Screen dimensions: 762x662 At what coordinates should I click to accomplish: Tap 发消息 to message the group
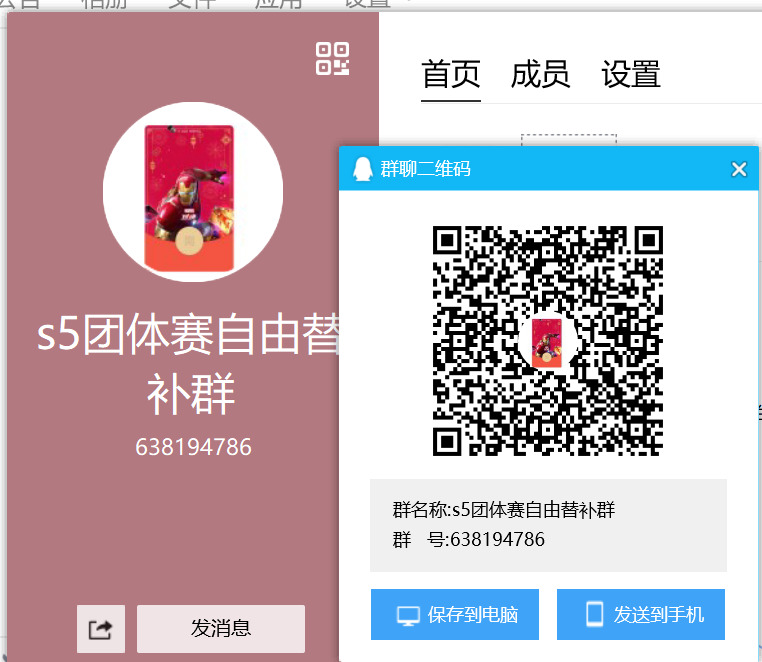pyautogui.click(x=220, y=629)
